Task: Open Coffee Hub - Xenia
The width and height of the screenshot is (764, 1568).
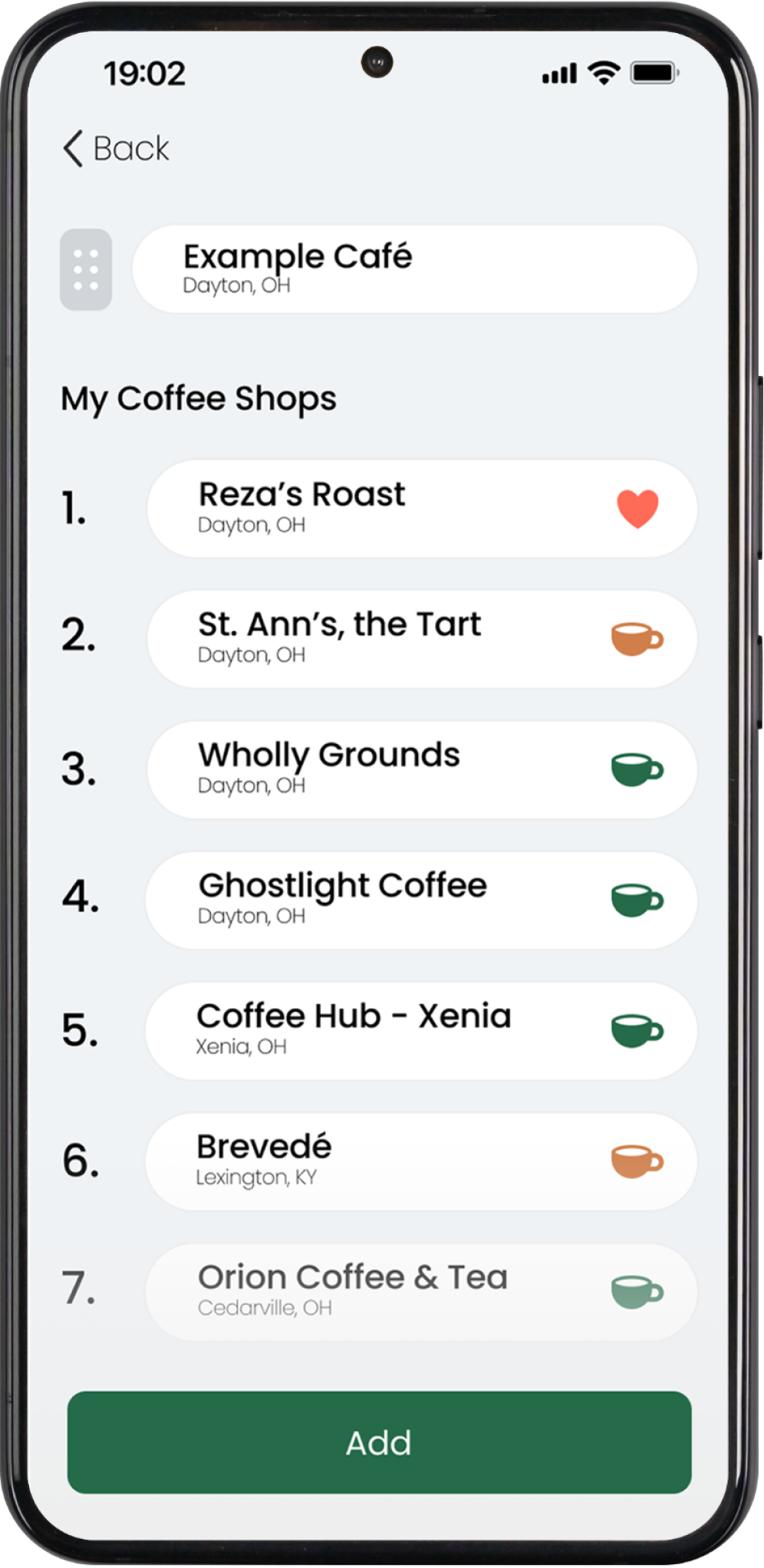Action: [x=422, y=1031]
